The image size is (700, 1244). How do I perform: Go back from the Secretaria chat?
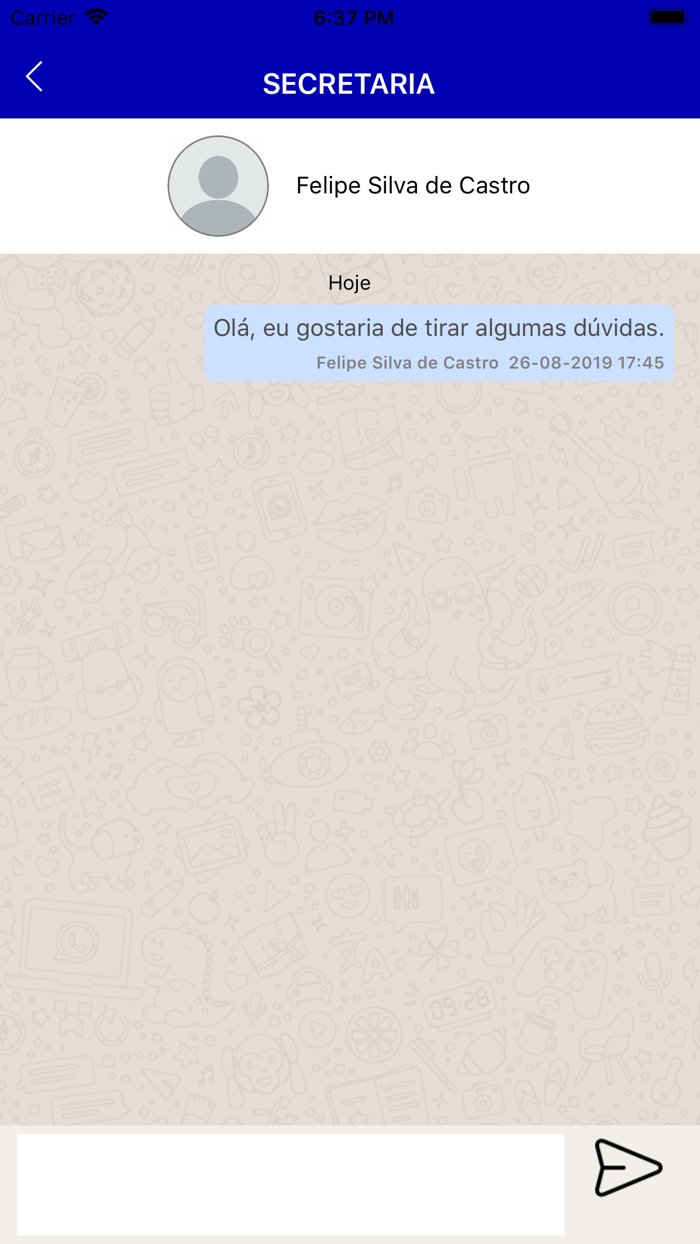tap(34, 77)
